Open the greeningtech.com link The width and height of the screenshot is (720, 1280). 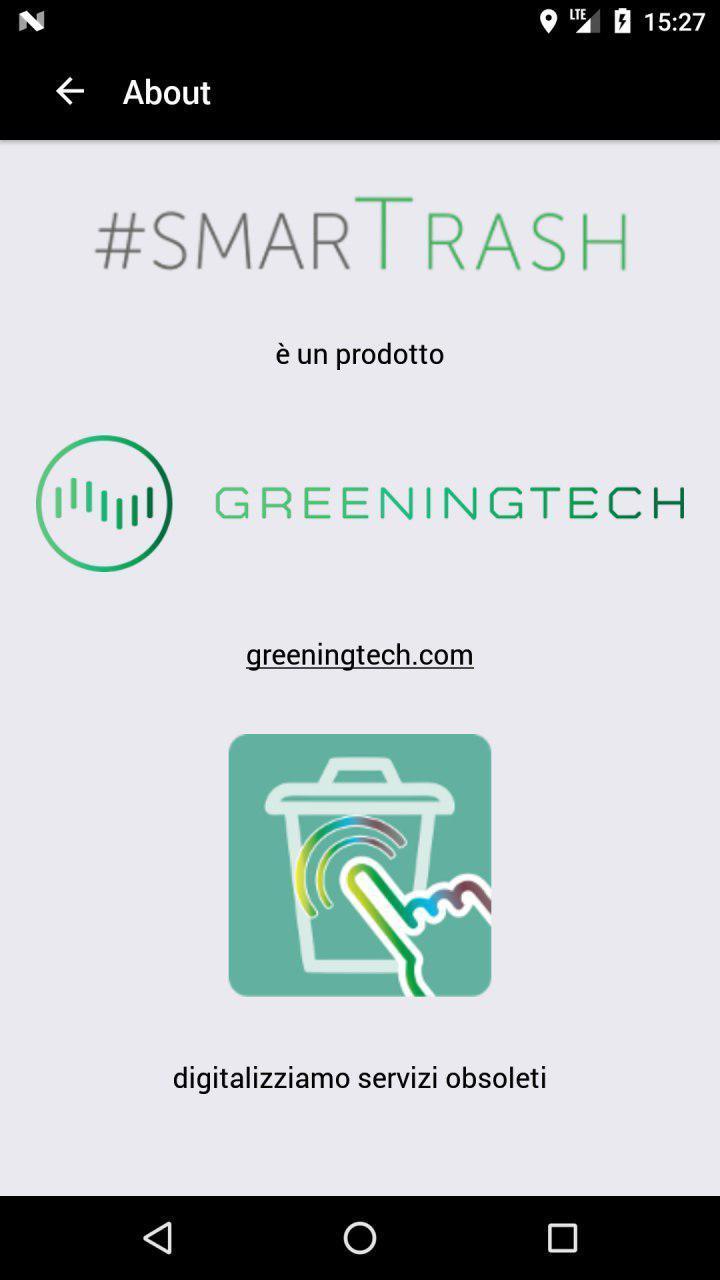coord(359,655)
